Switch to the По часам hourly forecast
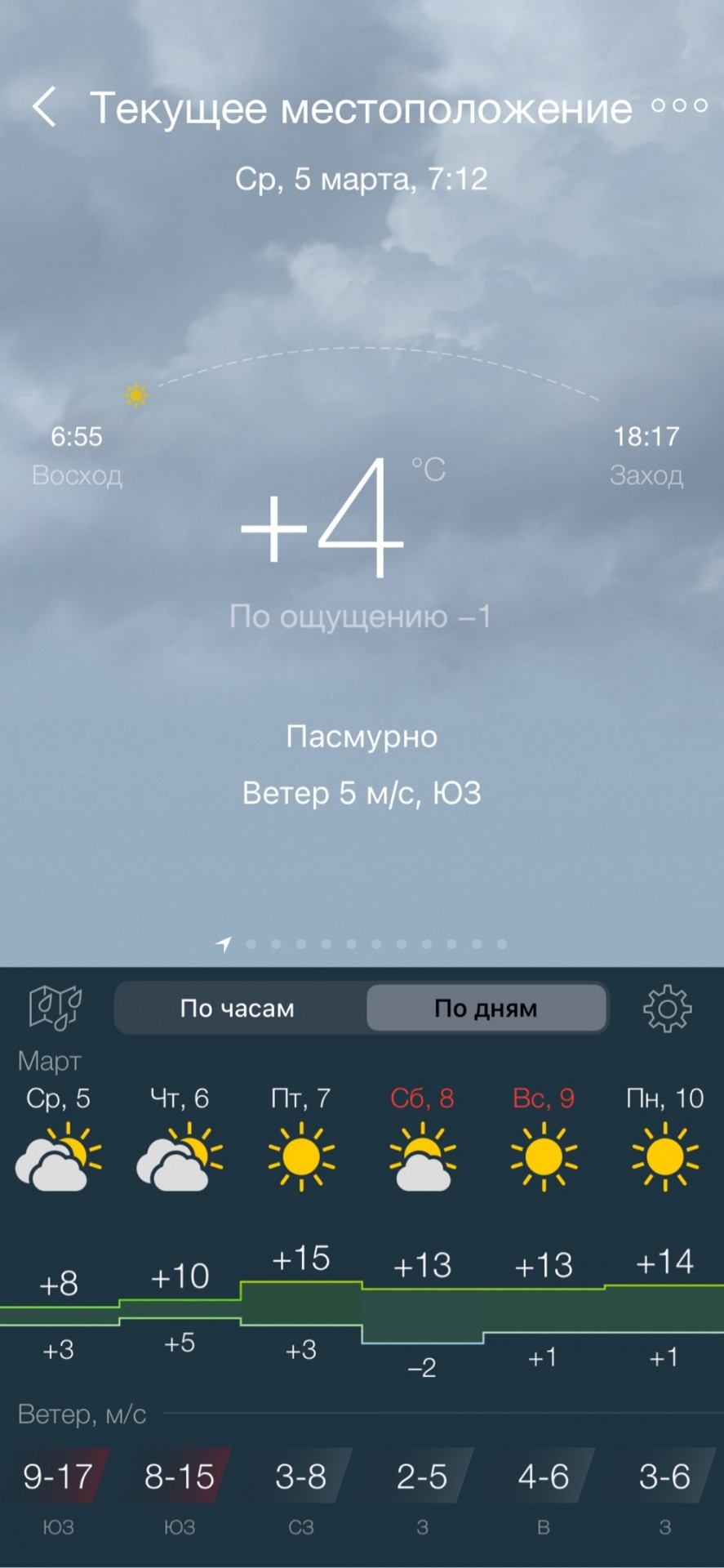 click(238, 1009)
